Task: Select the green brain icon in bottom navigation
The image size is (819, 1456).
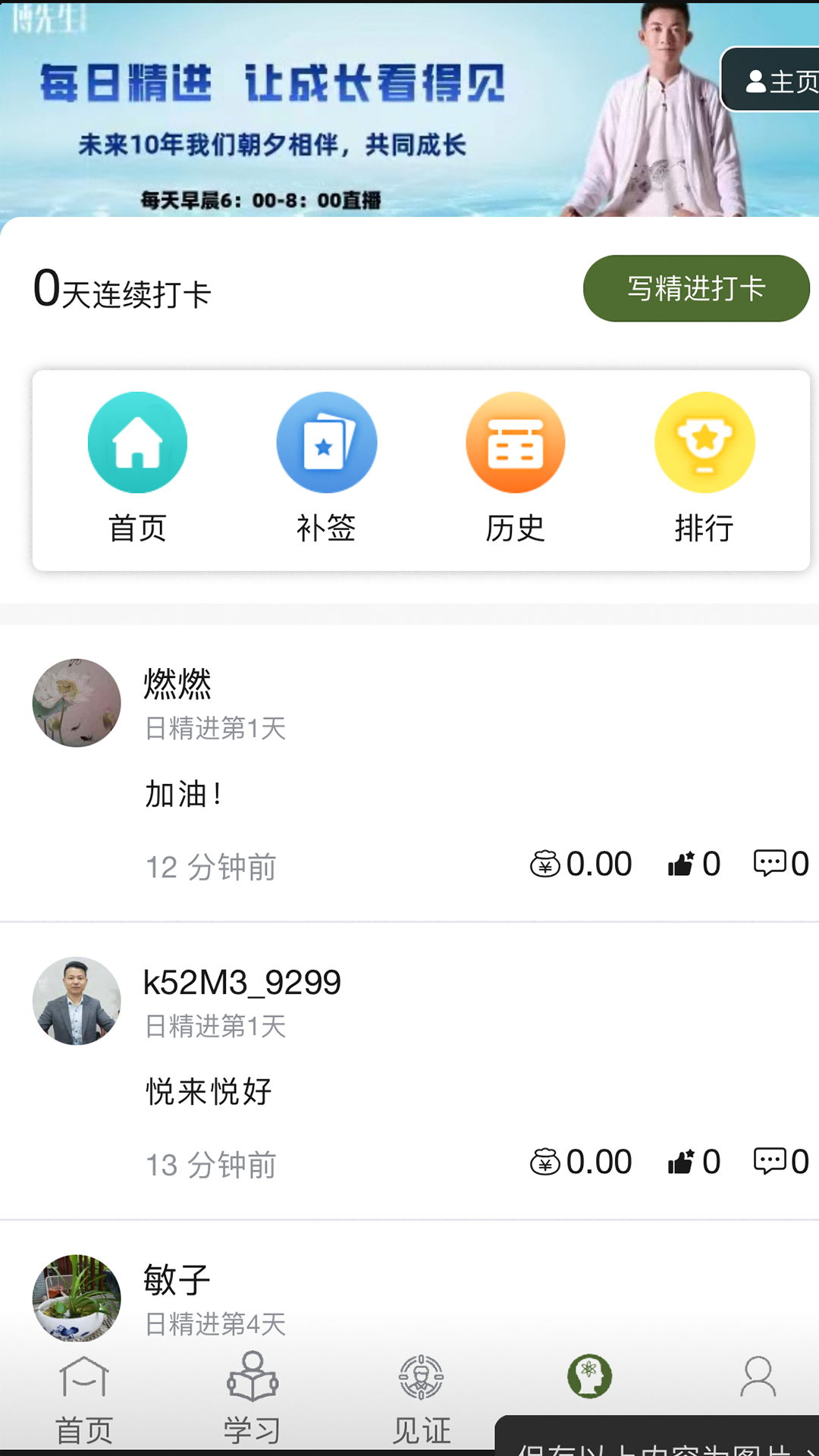Action: (x=590, y=1375)
